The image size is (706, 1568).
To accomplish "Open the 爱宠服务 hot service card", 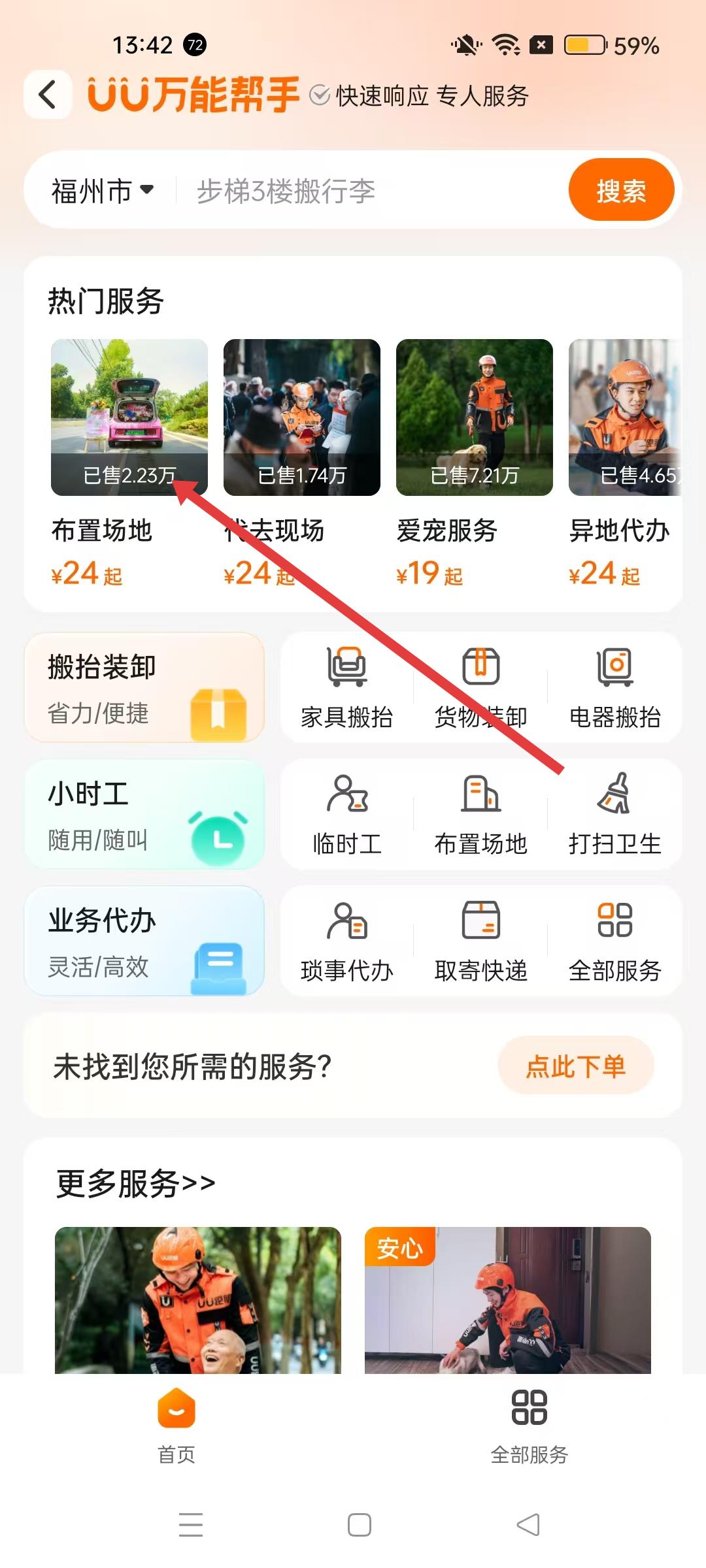I will pos(474,417).
